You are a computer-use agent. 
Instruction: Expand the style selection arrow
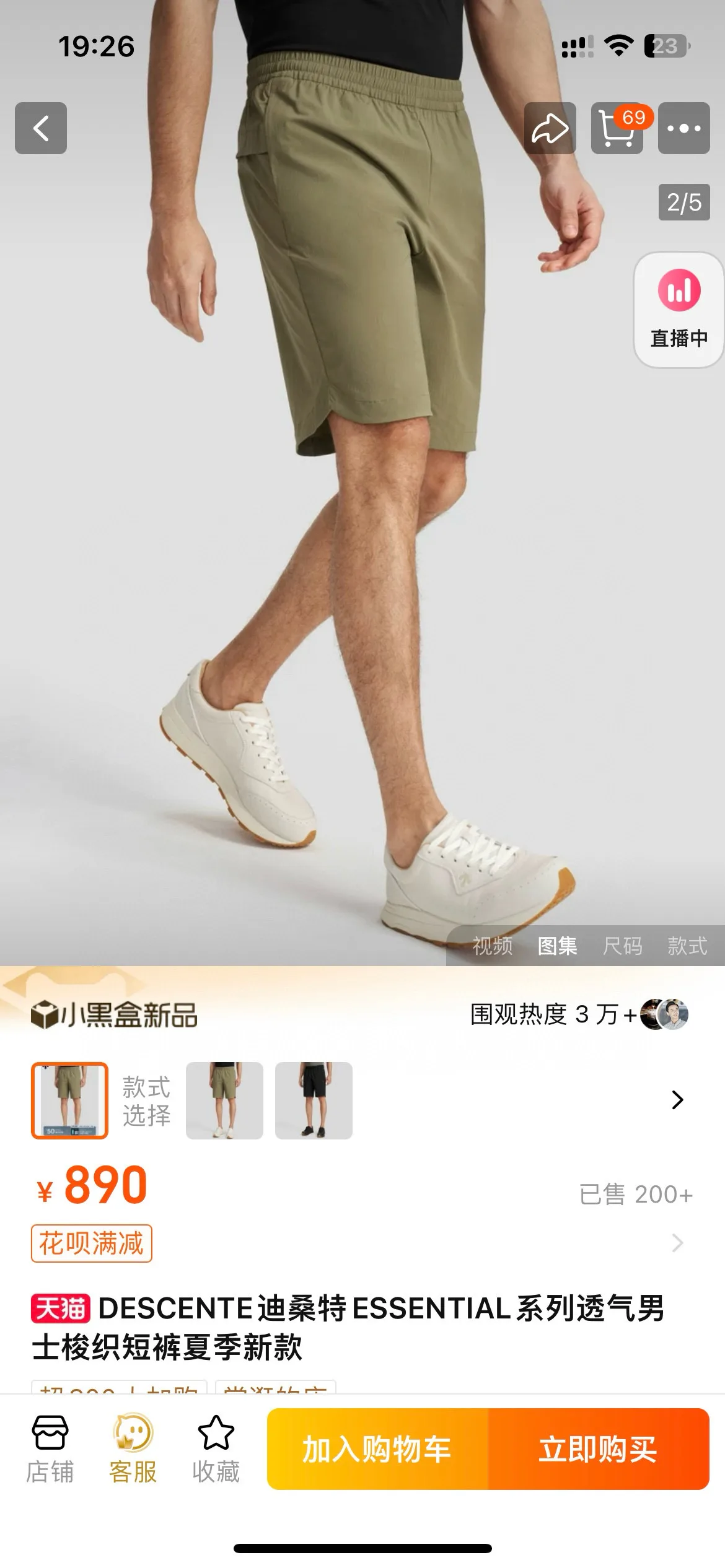(x=677, y=1100)
